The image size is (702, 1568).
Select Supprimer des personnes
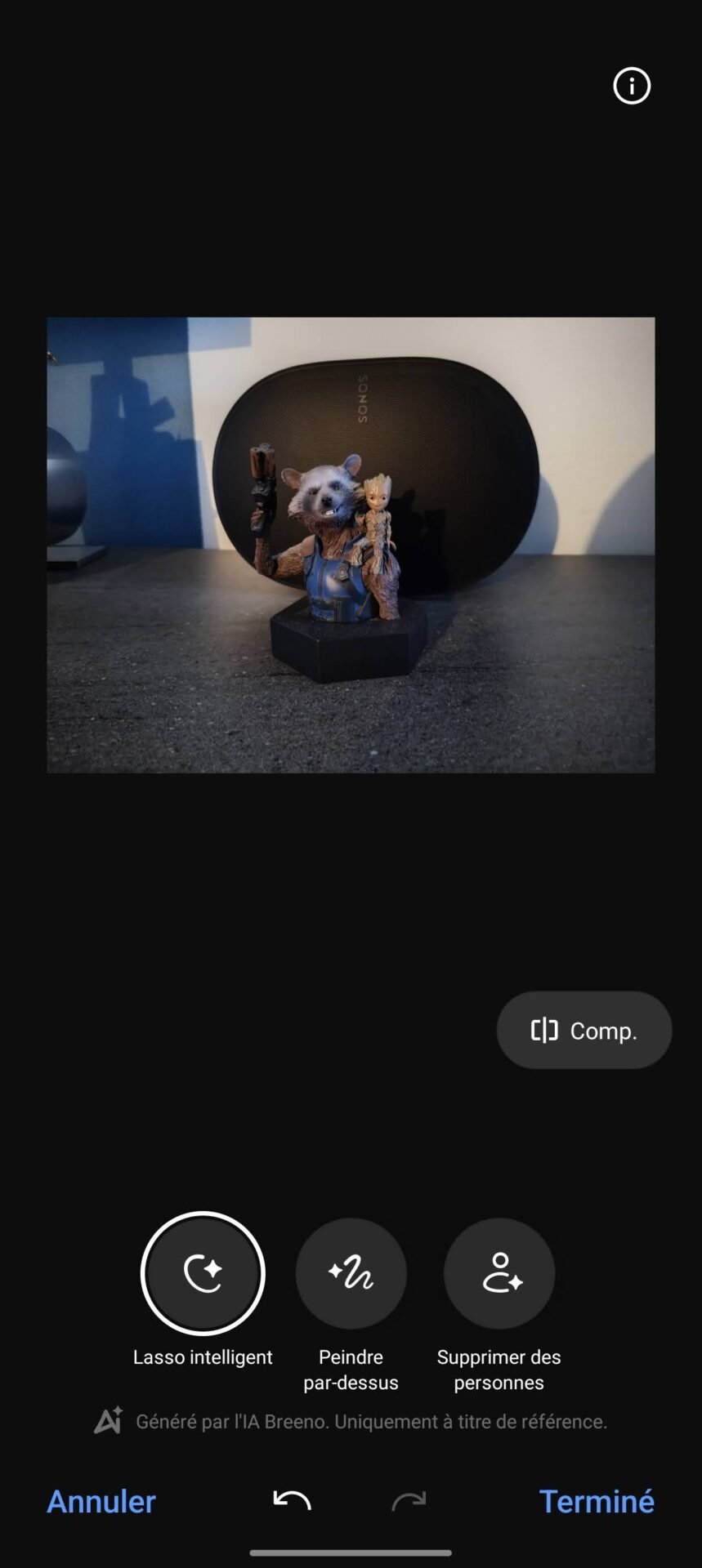499,1273
